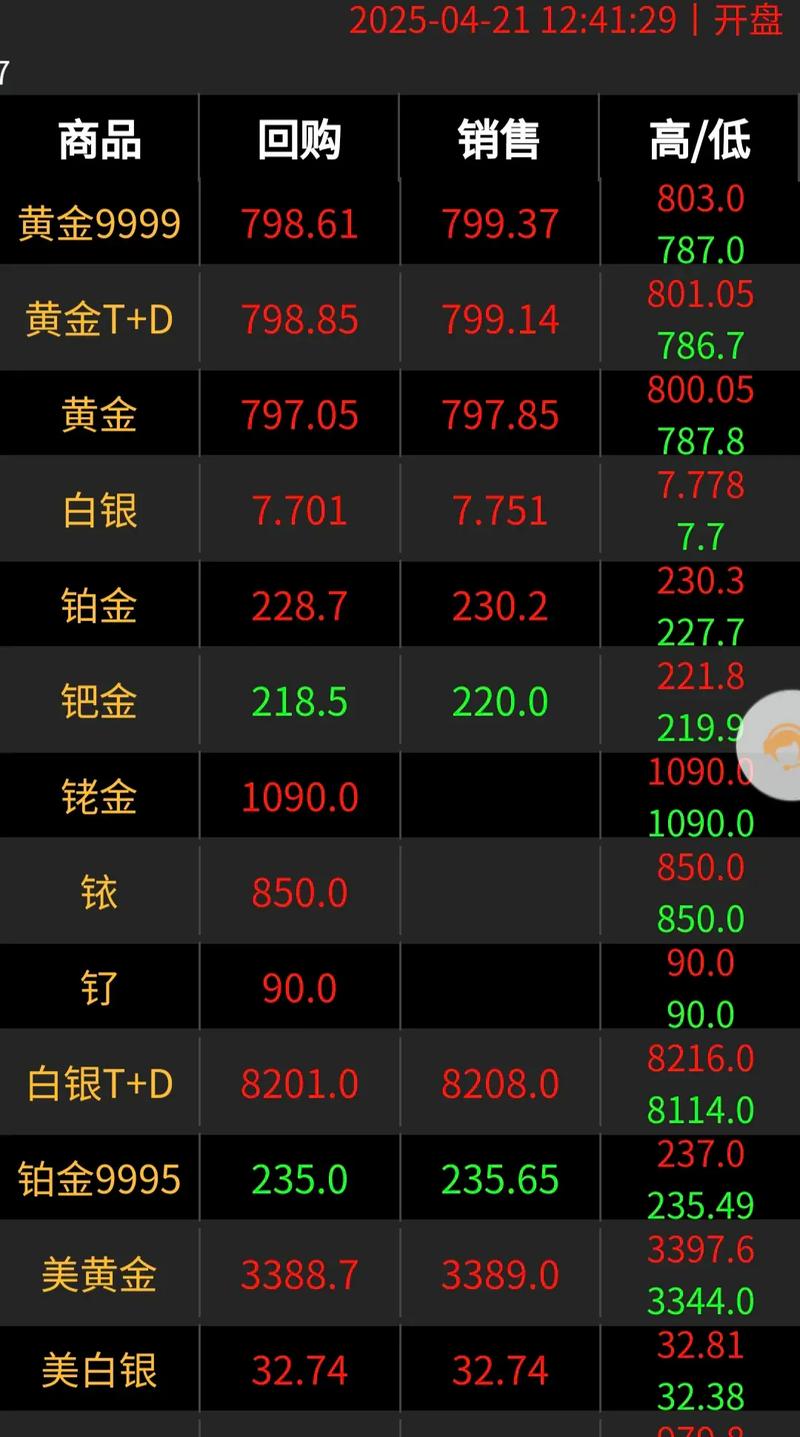
Task: Open the 黄金9999 price row
Action: pos(98,224)
